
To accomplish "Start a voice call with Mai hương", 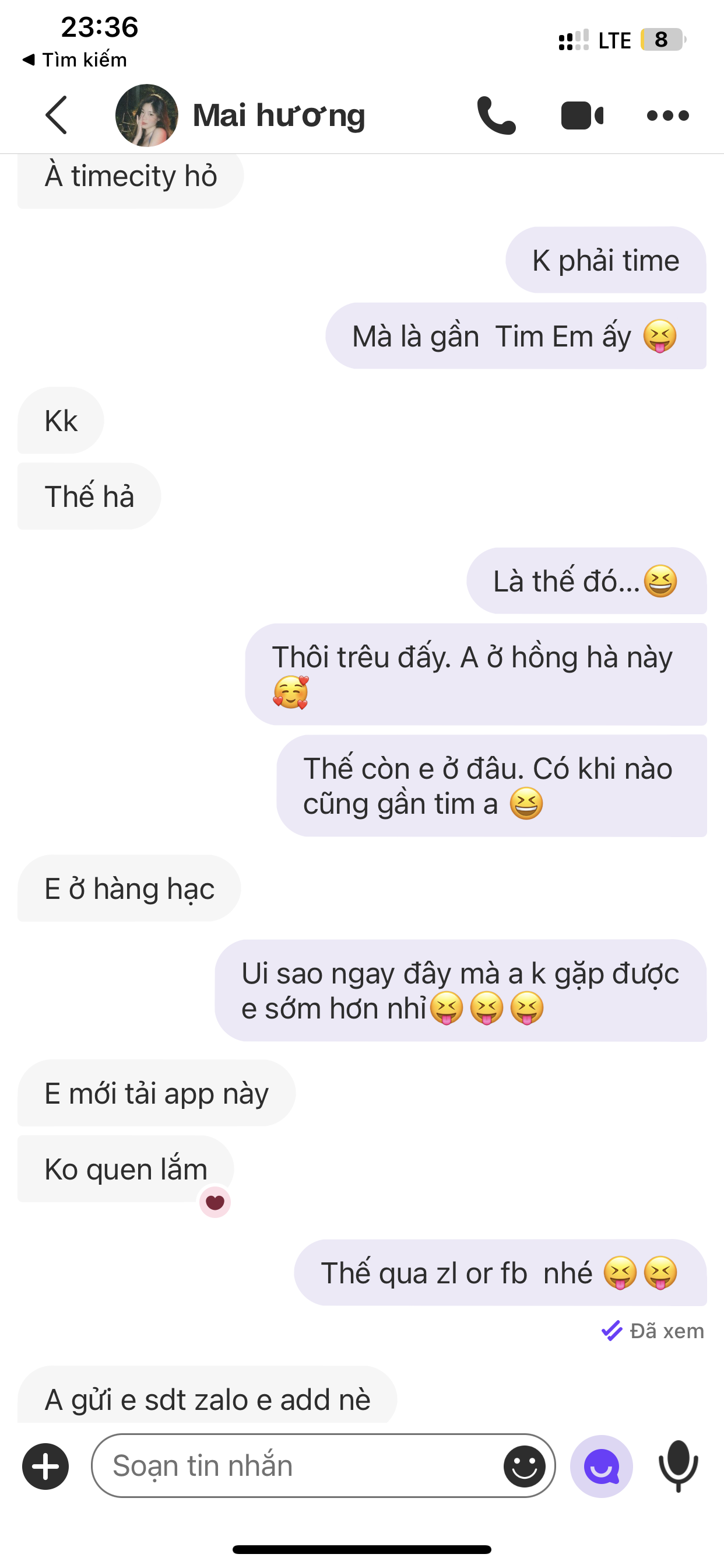I will [x=497, y=115].
